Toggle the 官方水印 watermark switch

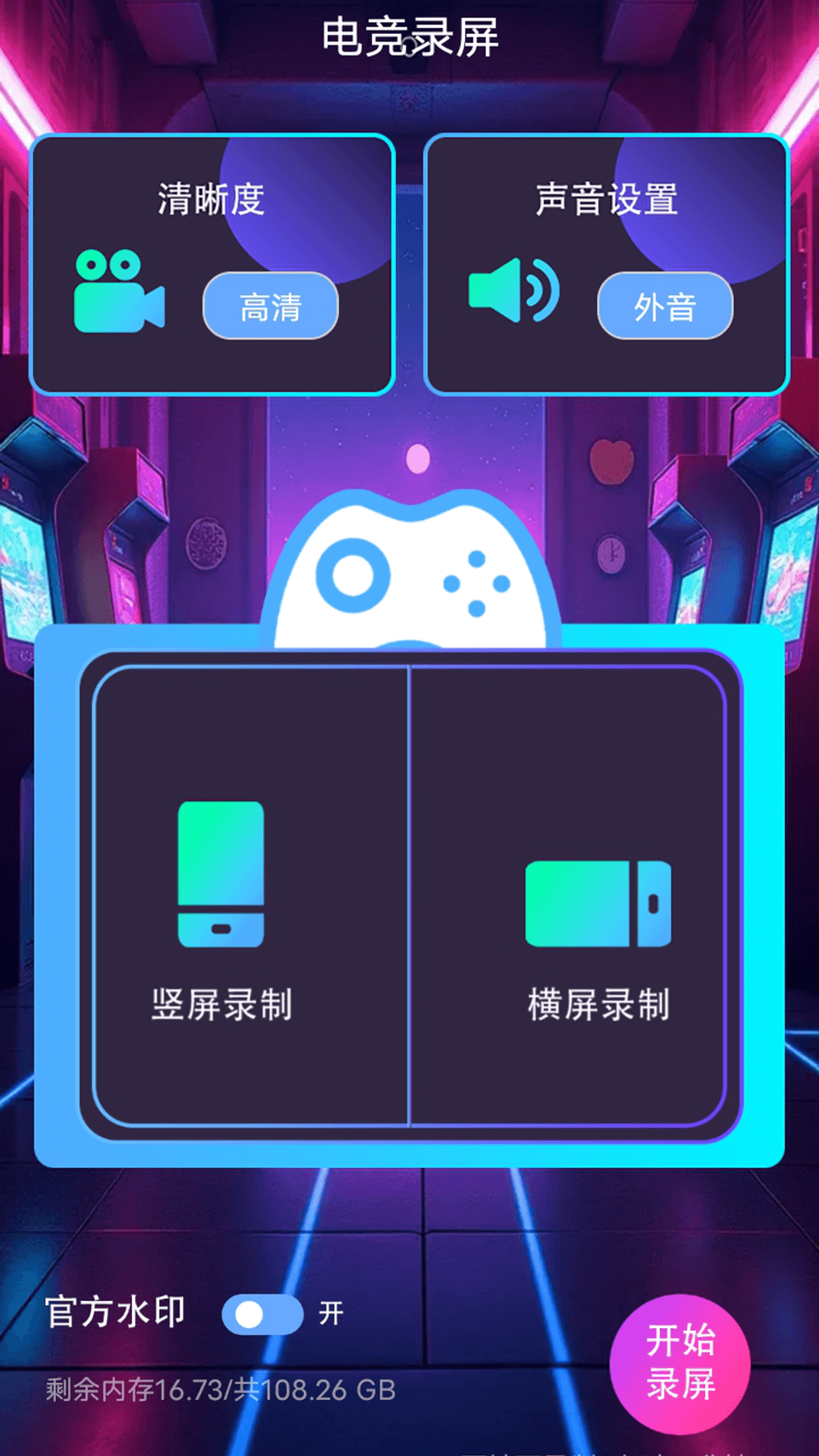click(x=262, y=1314)
